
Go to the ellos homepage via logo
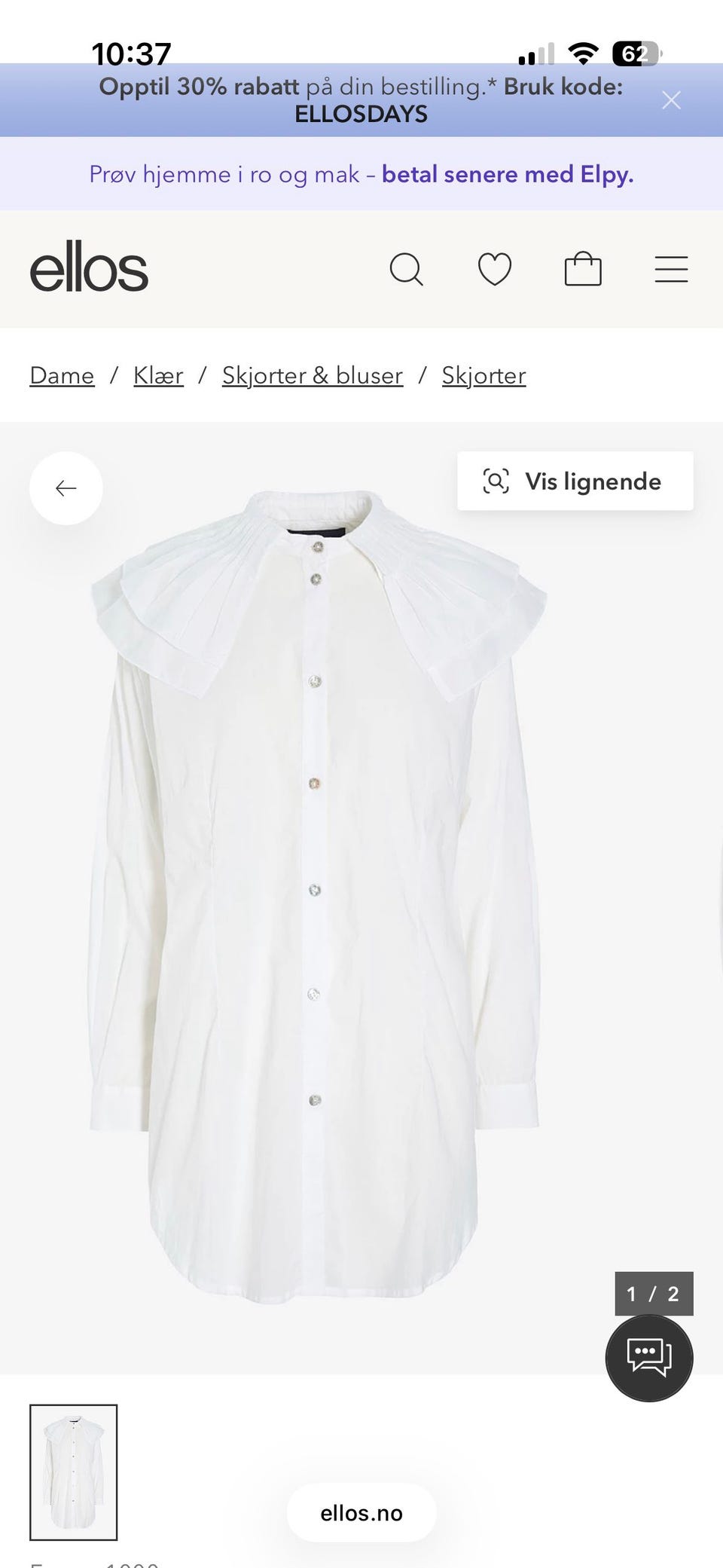point(89,268)
